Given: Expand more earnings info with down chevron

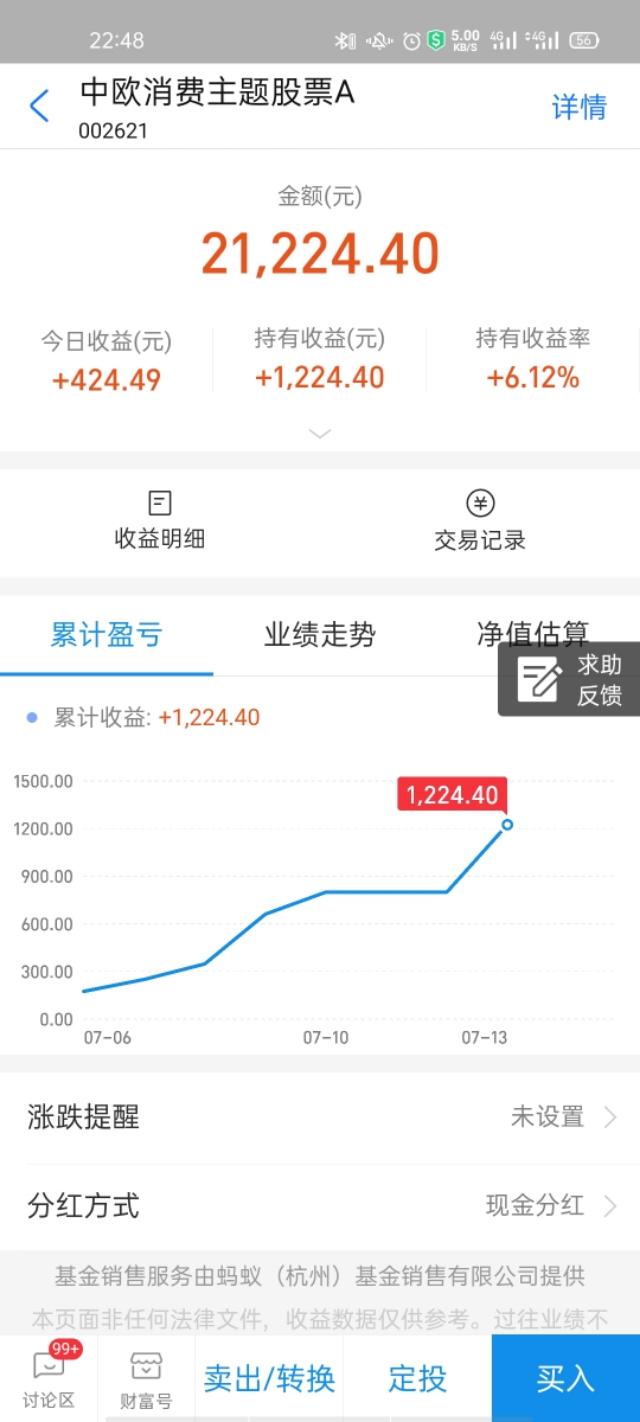Looking at the screenshot, I should tap(320, 434).
